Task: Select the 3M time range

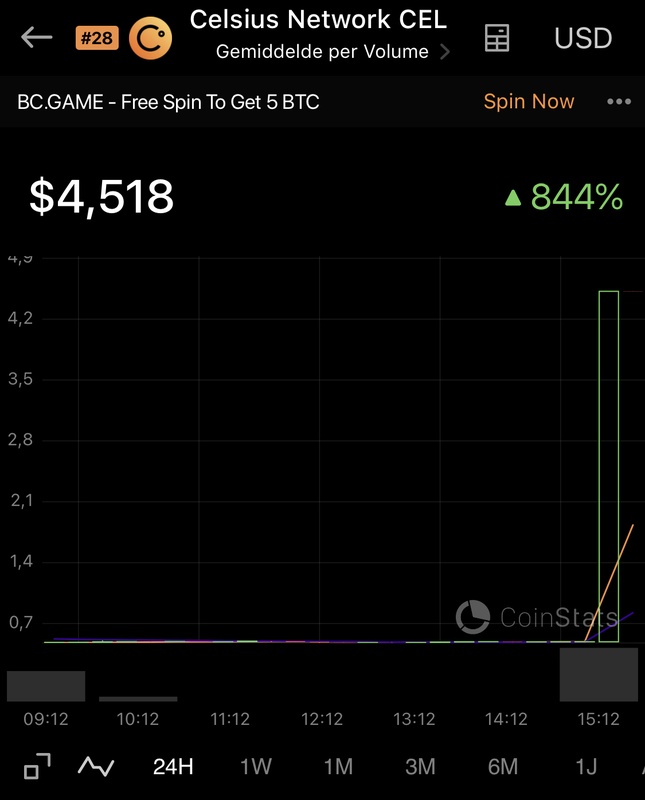Action: 420,767
